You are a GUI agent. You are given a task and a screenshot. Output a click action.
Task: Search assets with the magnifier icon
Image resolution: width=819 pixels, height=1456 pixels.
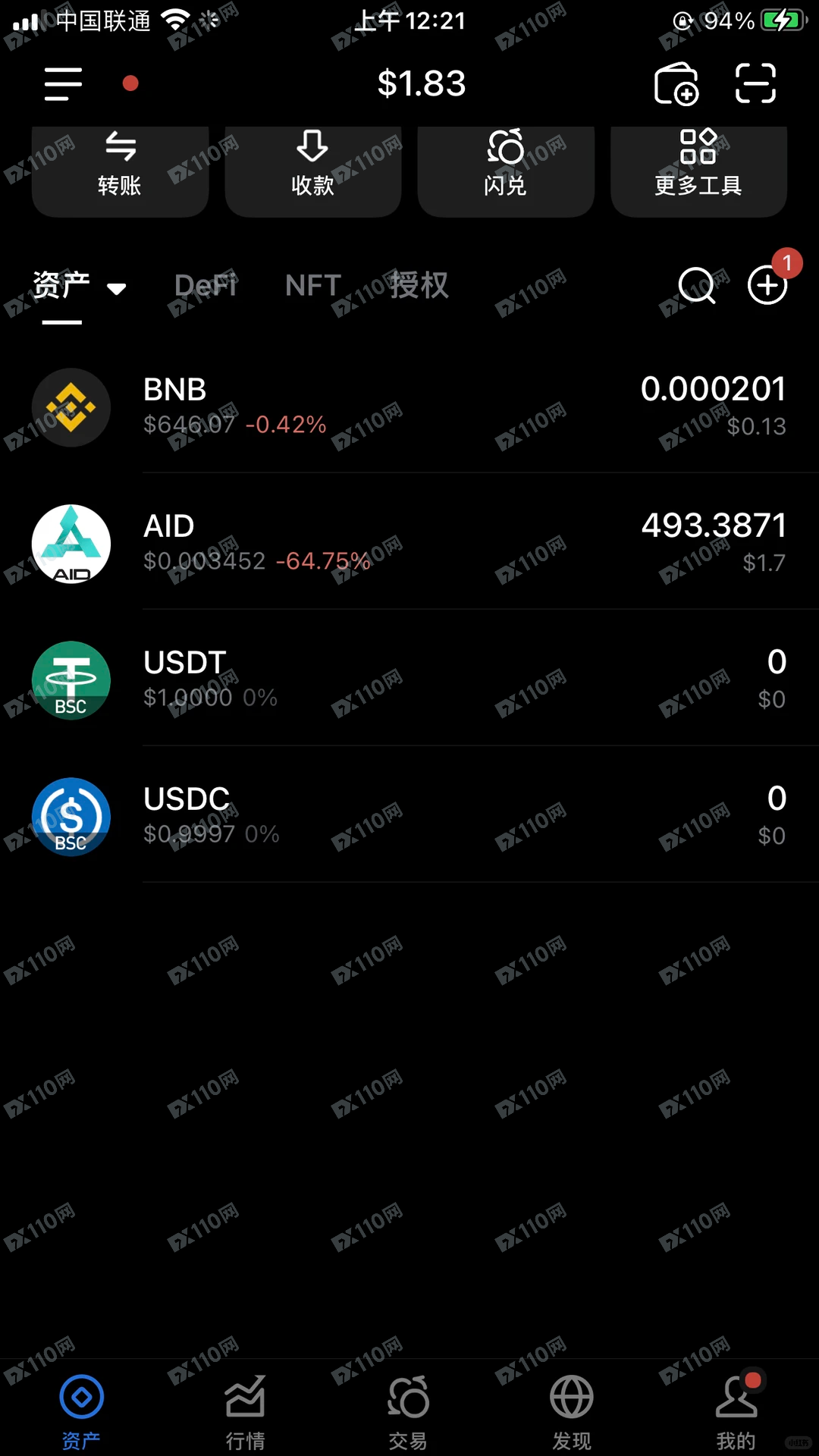[x=696, y=286]
